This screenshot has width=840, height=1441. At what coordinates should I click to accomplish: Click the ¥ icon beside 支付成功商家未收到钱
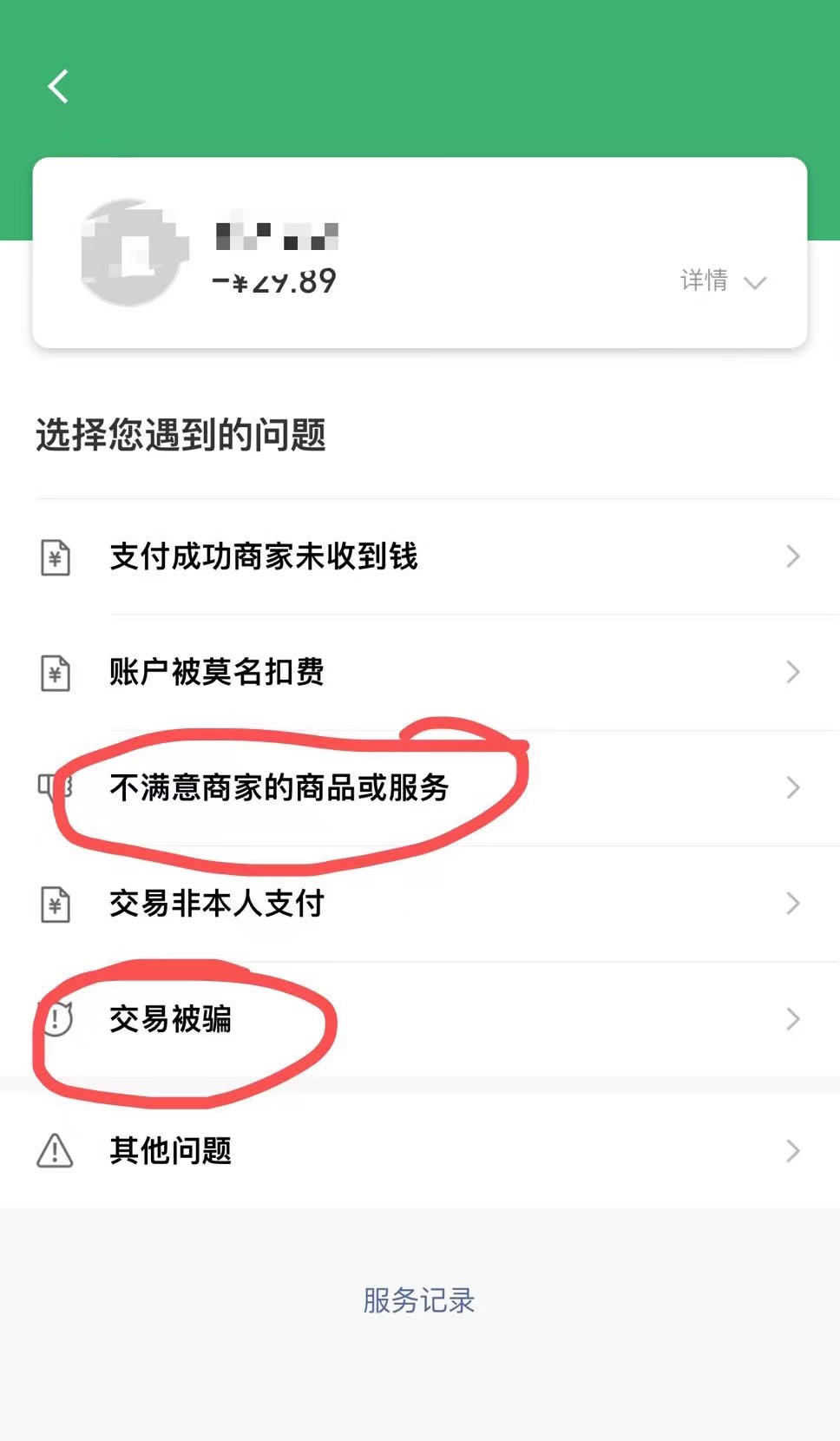[x=56, y=557]
